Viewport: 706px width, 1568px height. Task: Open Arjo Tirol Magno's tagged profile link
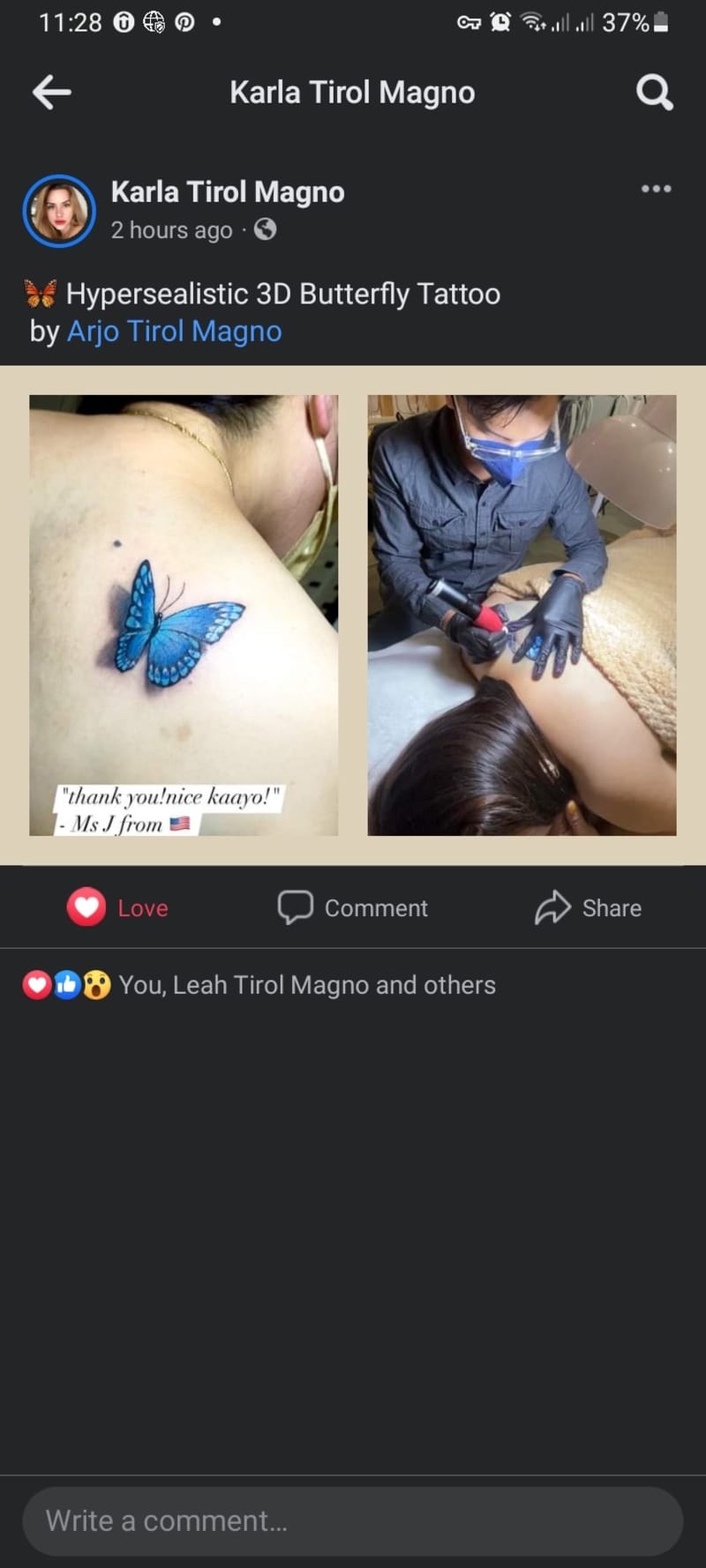click(175, 331)
